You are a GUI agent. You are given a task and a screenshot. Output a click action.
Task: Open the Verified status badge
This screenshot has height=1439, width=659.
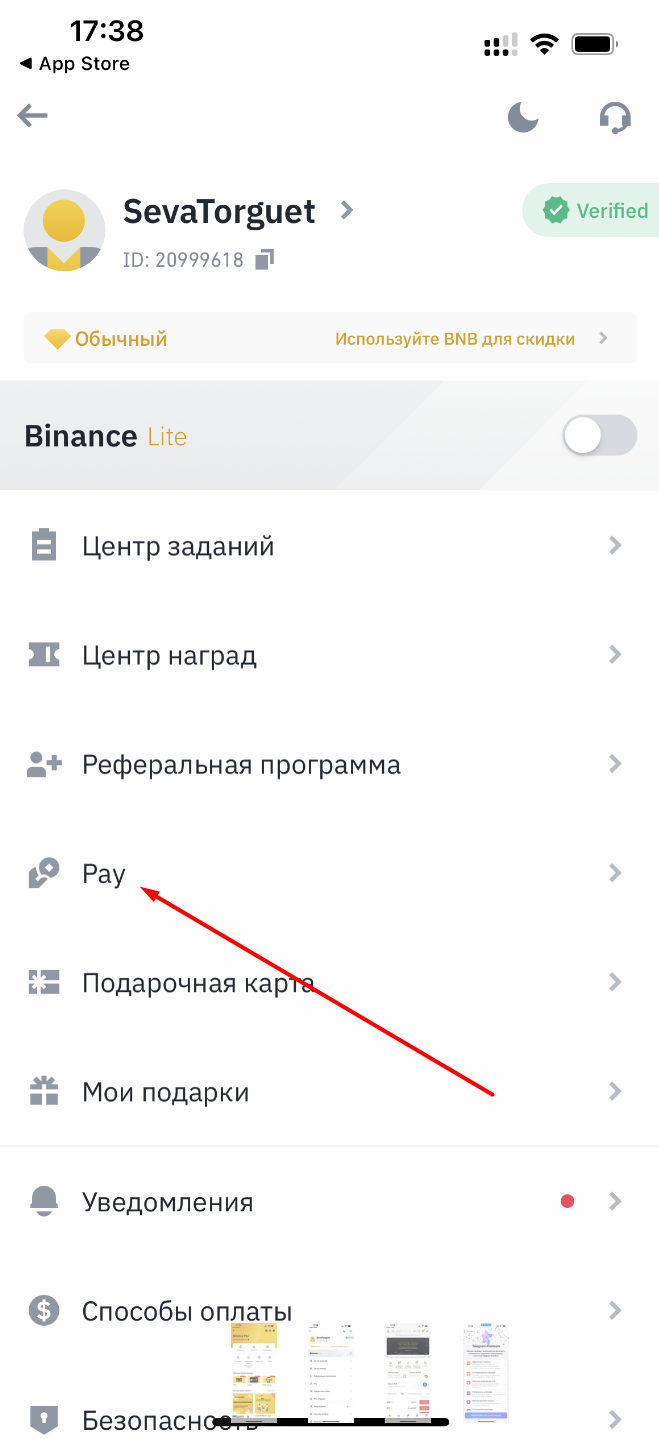point(594,211)
